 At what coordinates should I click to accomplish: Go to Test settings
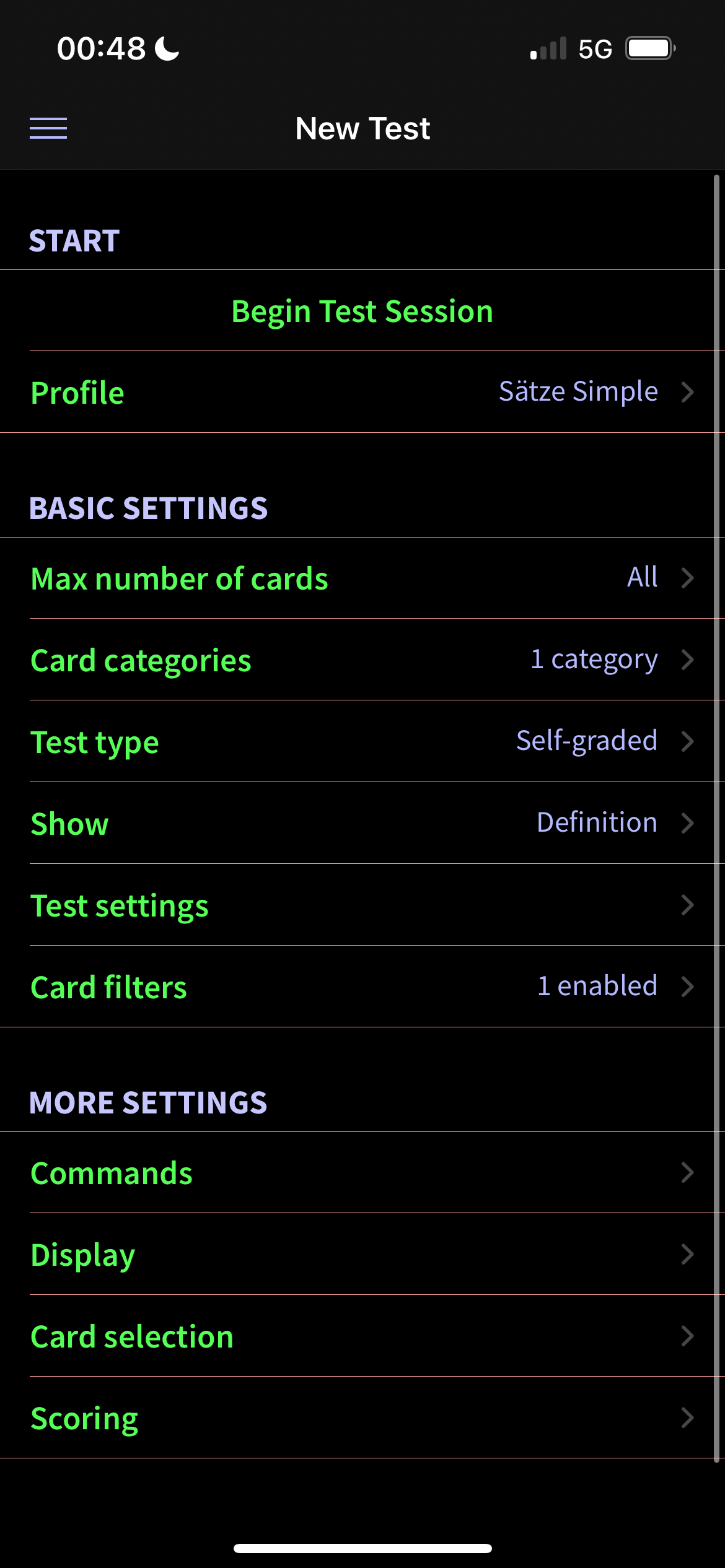(x=362, y=905)
